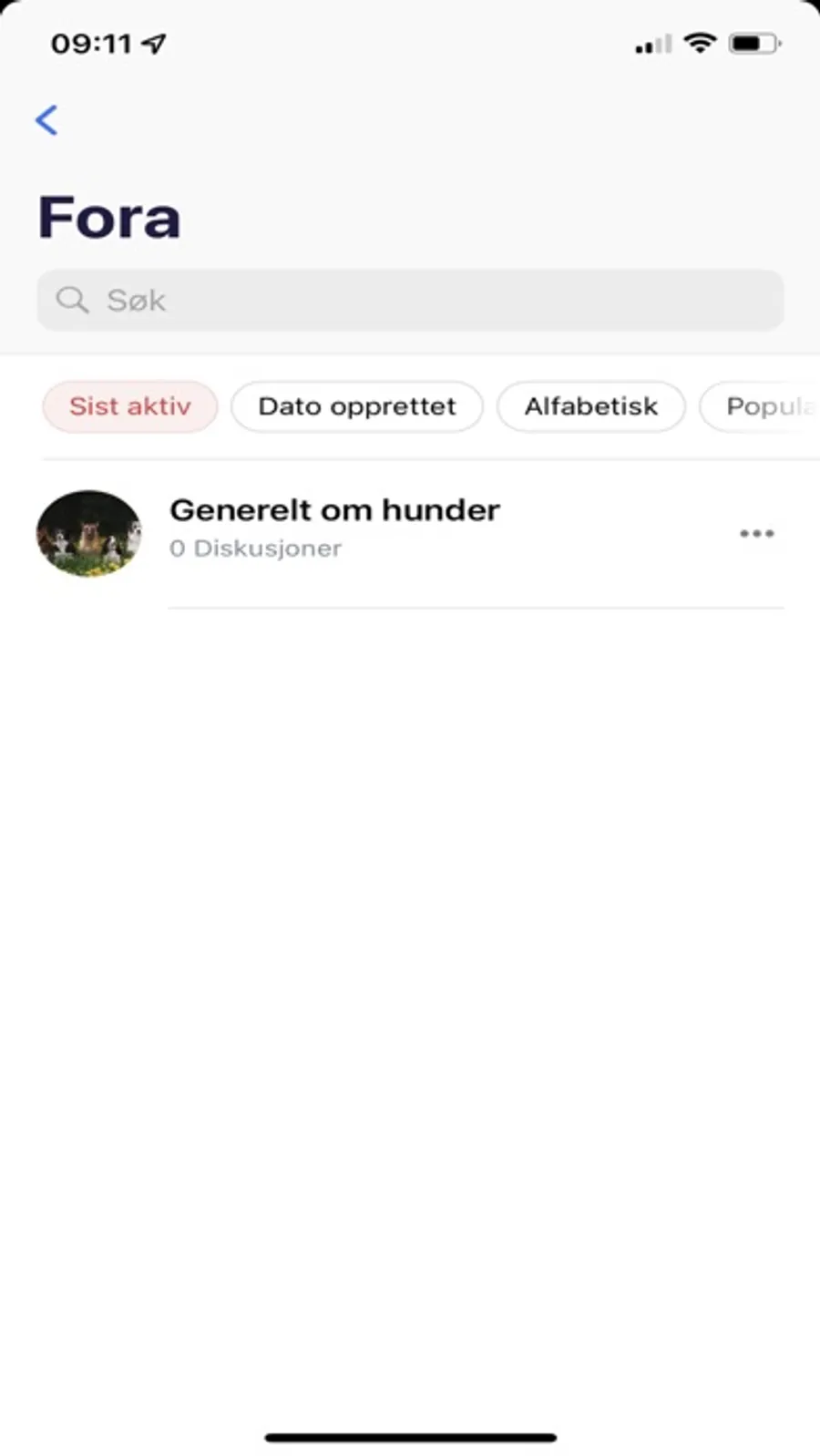Sort forums by Dato opprettet
Screen dimensions: 820x1456
tap(356, 406)
